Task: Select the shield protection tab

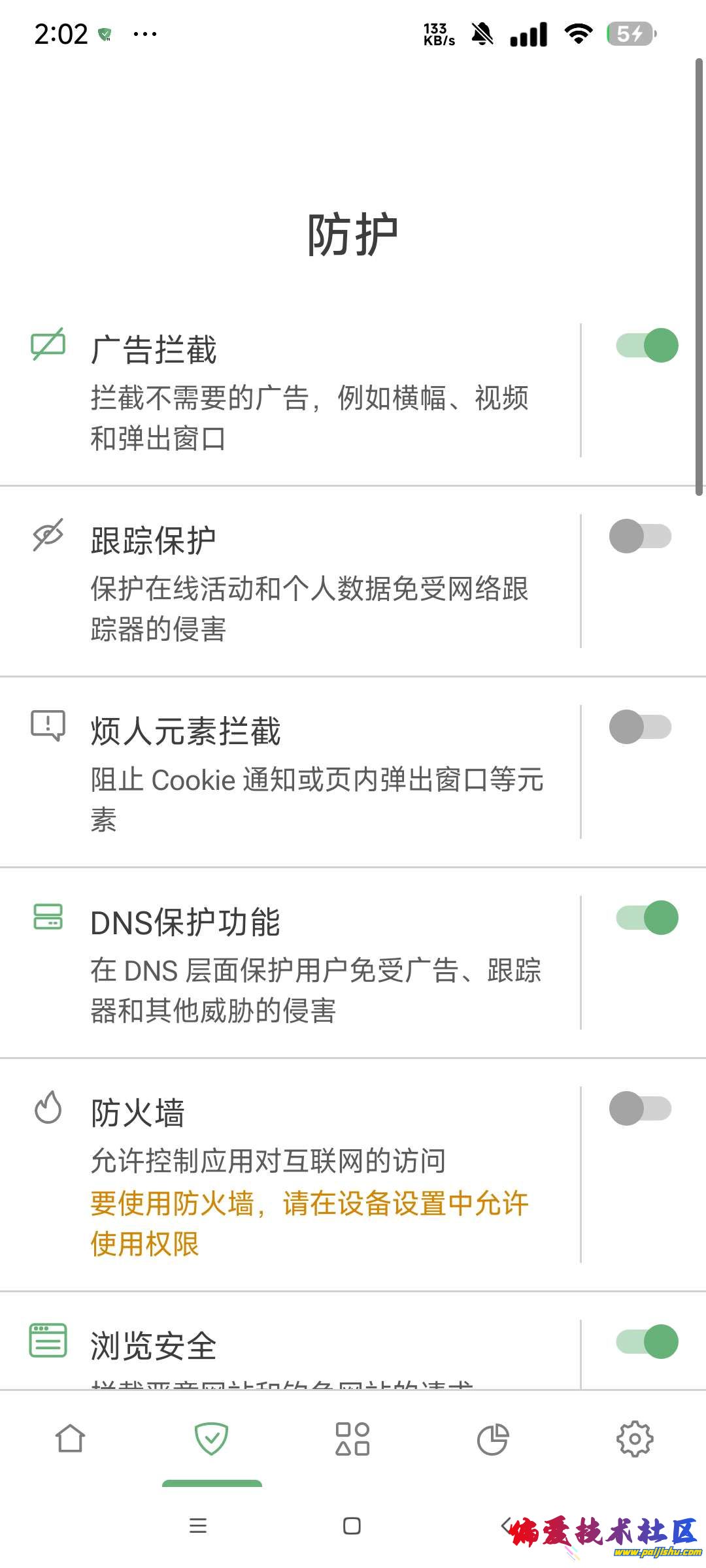Action: pyautogui.click(x=212, y=1439)
